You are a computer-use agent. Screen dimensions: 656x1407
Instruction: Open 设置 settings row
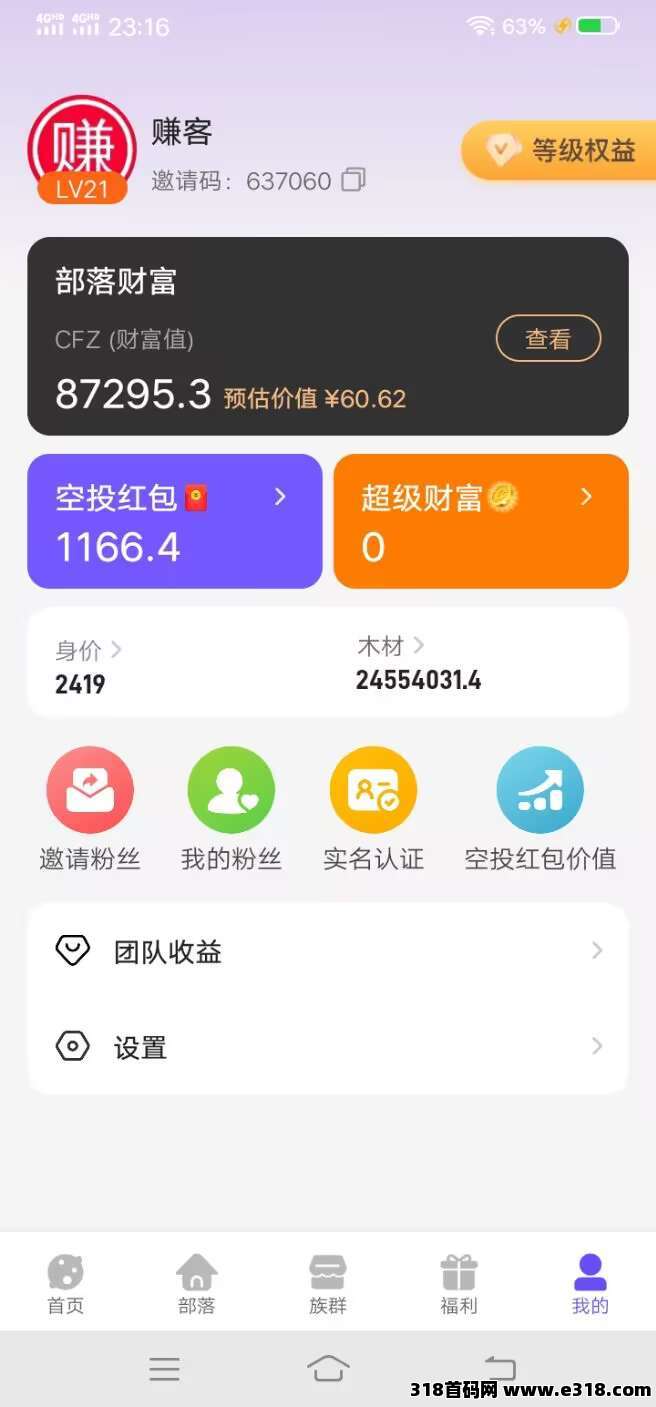[x=328, y=1047]
